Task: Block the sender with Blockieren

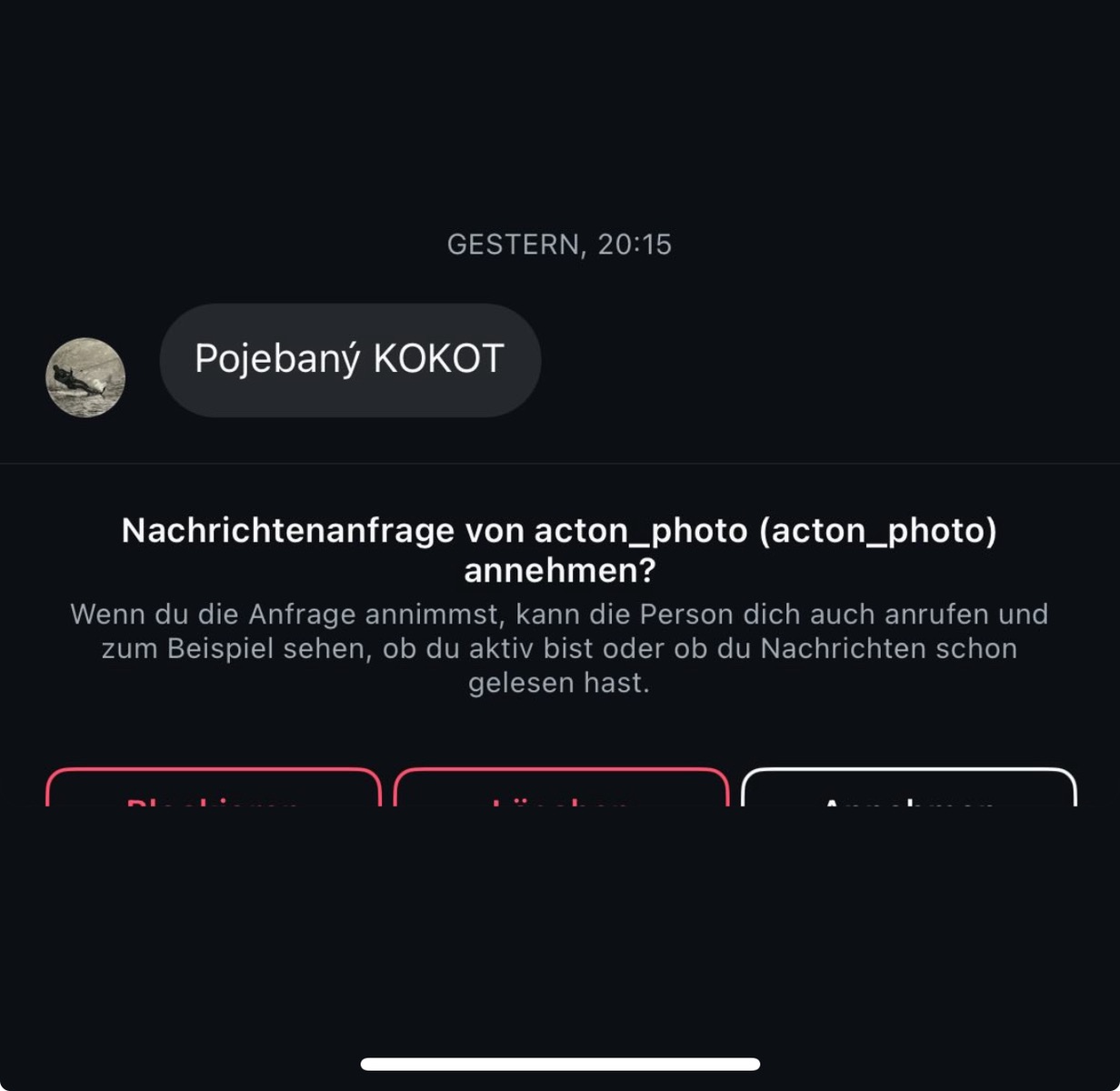Action: [214, 789]
